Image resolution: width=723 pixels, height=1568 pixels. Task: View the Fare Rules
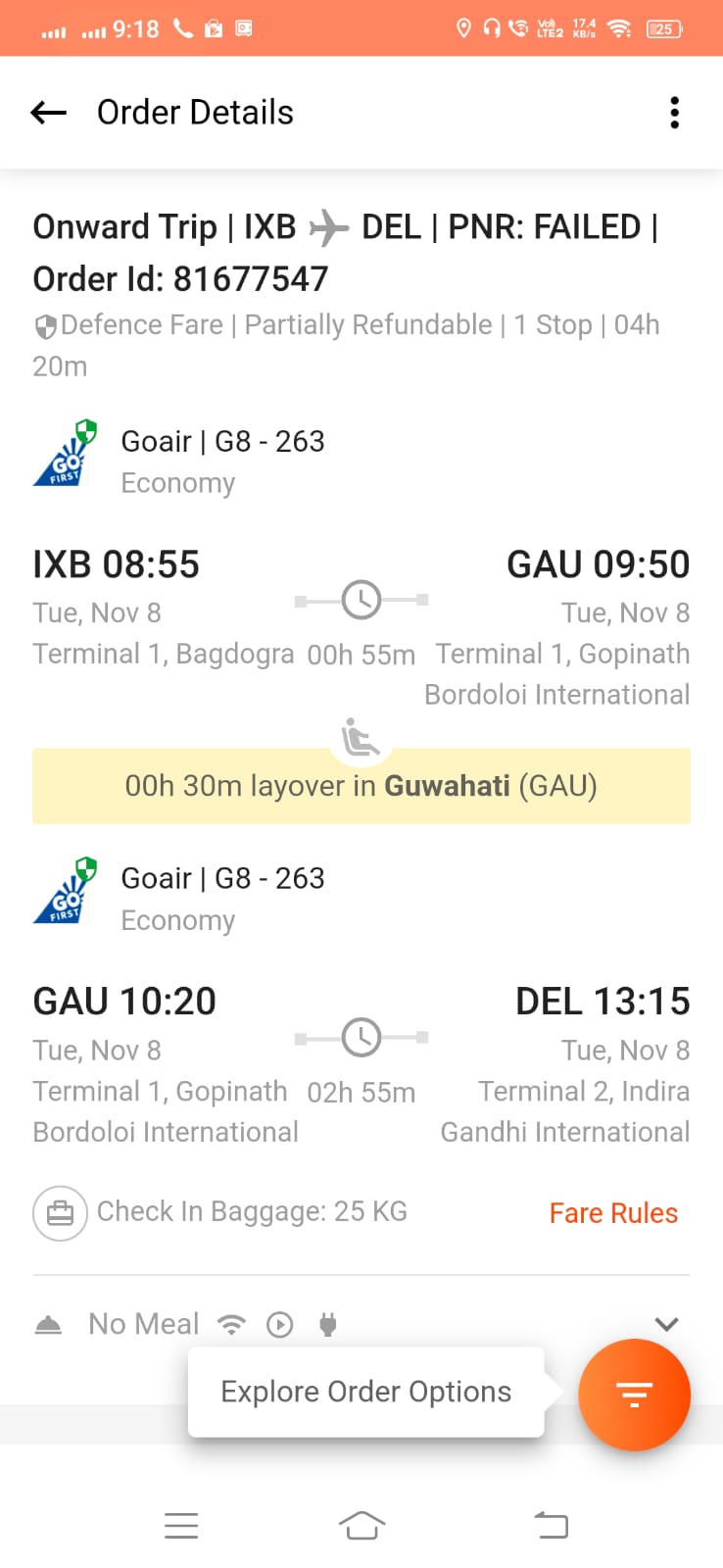(x=613, y=1213)
